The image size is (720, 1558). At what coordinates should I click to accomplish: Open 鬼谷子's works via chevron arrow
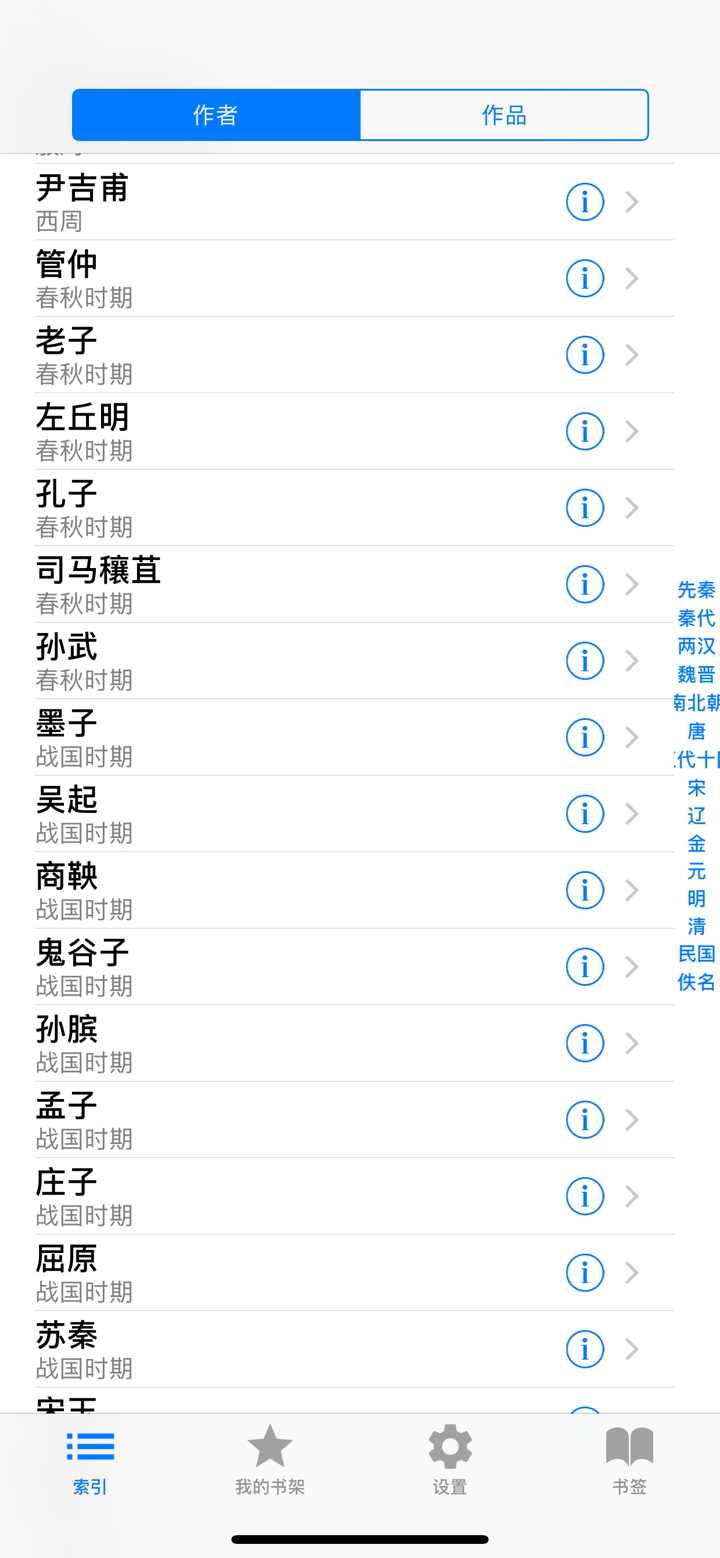pyautogui.click(x=631, y=966)
